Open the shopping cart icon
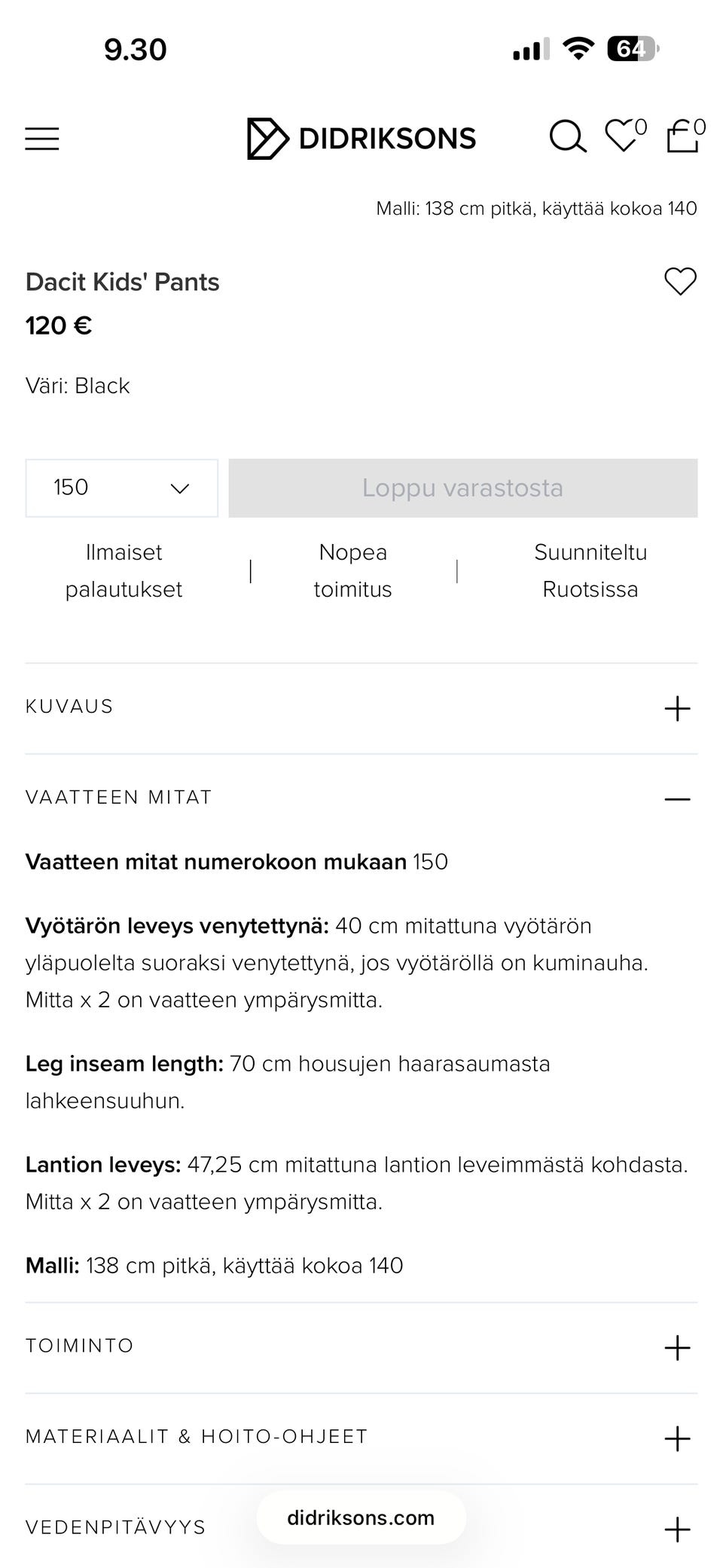The width and height of the screenshot is (723, 1568). tap(682, 138)
